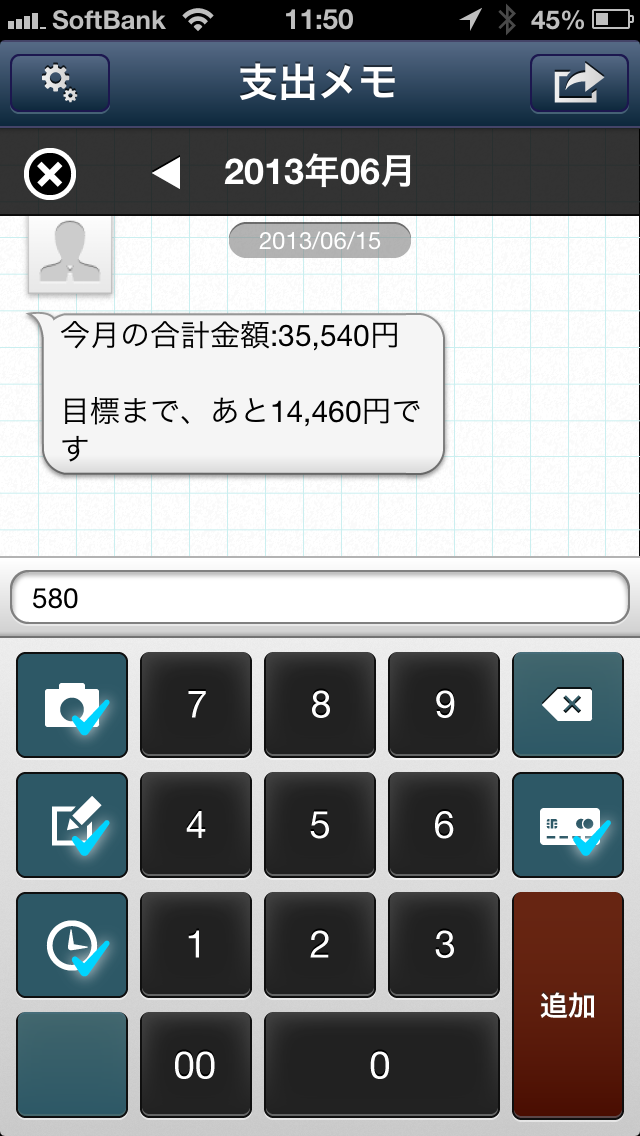Delete last digit with backspace key
The height and width of the screenshot is (1136, 640).
coord(568,705)
